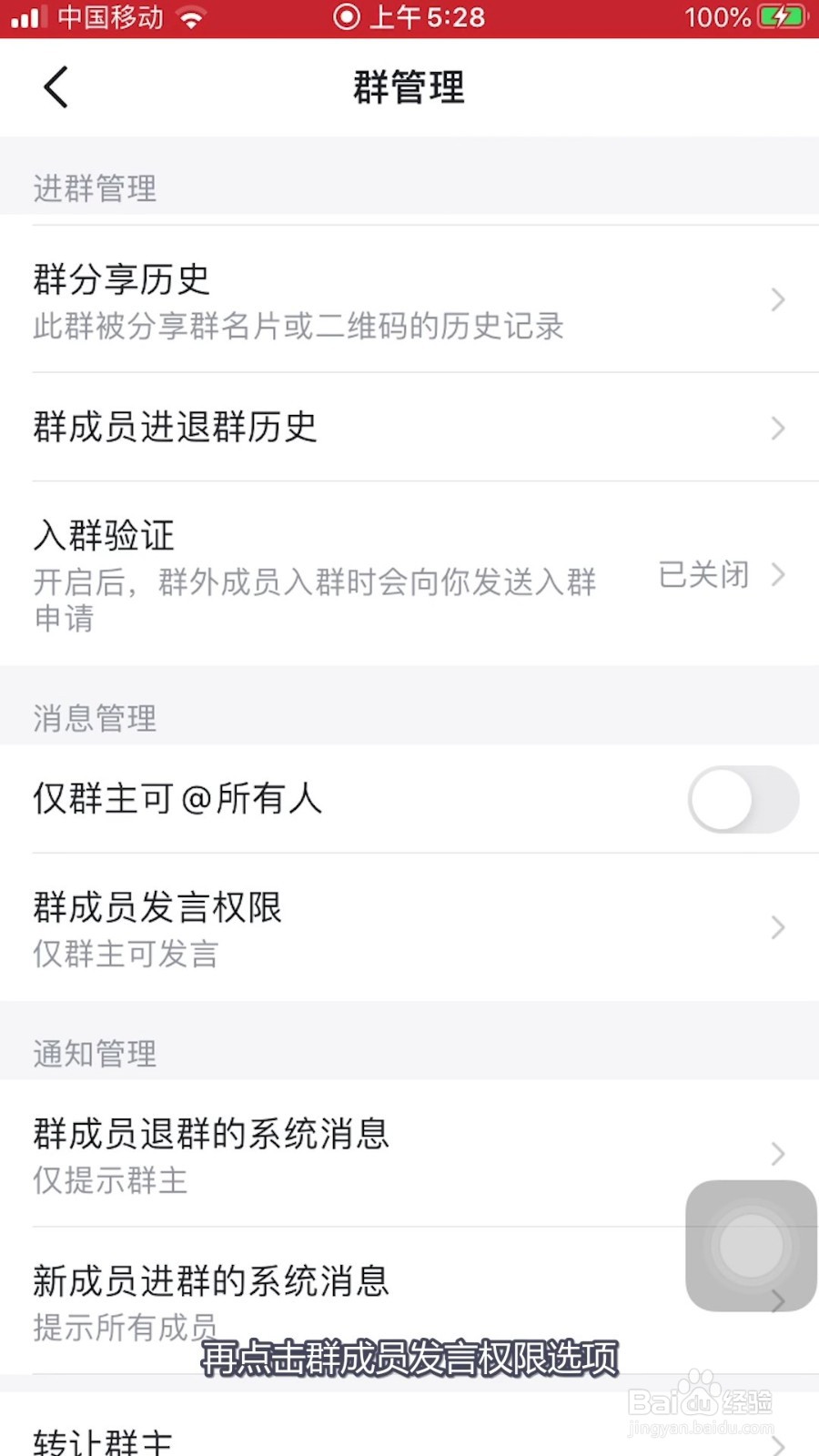Tap the 群管理 page title
The width and height of the screenshot is (819, 1456).
pos(409,87)
